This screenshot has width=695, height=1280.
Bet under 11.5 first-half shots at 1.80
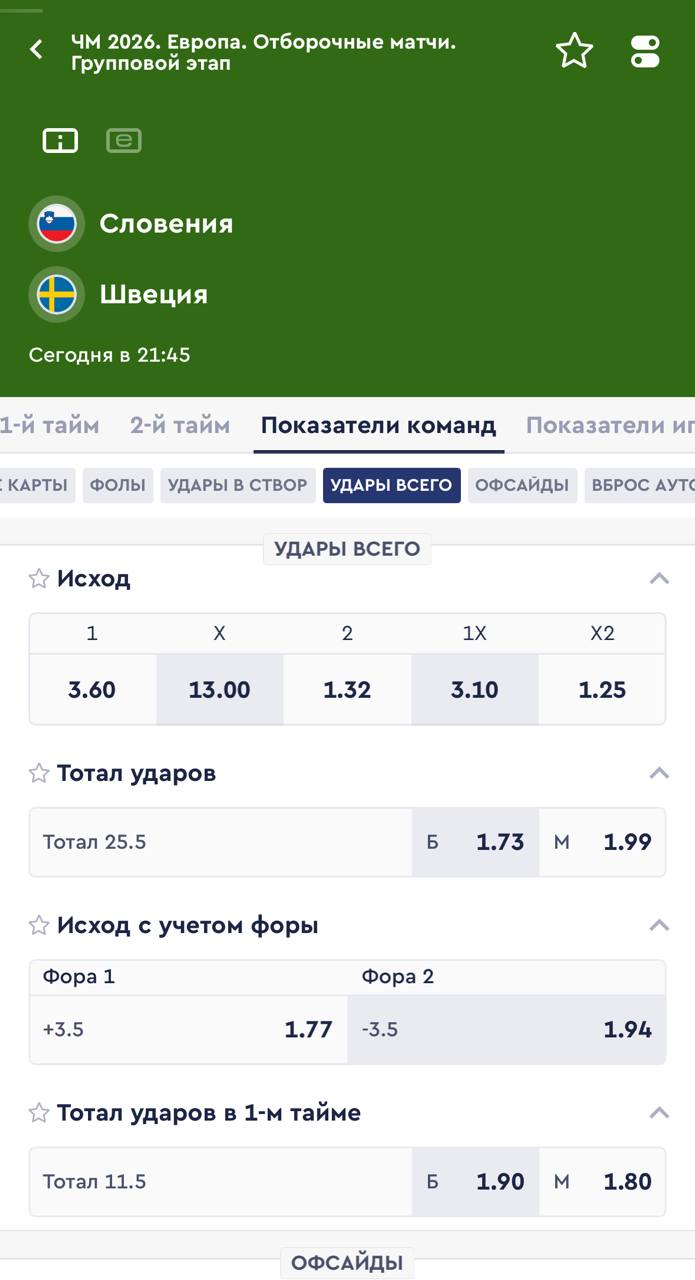[x=602, y=1181]
